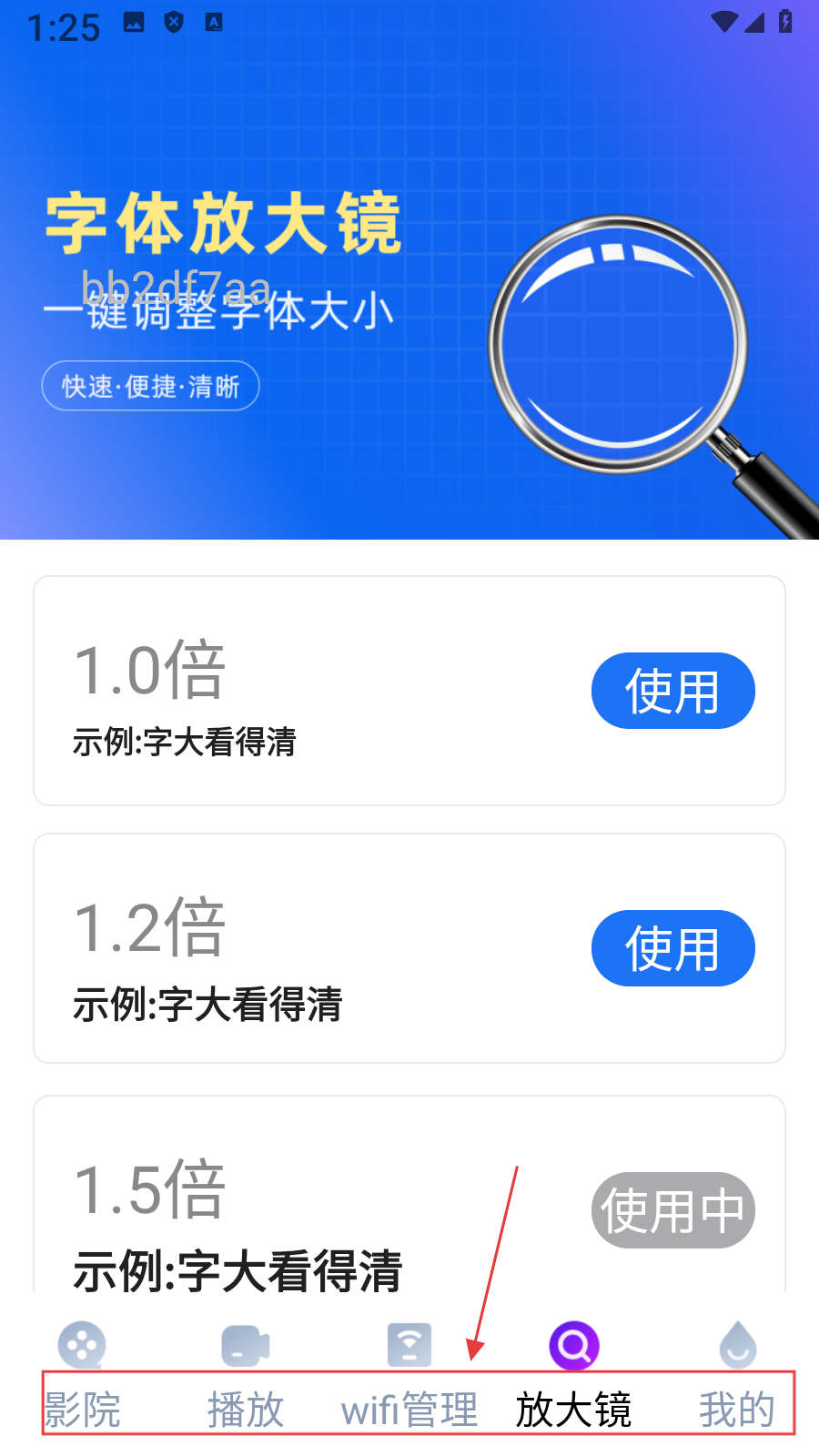Tap 使用 button for 1.0倍 font size
Screen dimensions: 819x1456
672,691
